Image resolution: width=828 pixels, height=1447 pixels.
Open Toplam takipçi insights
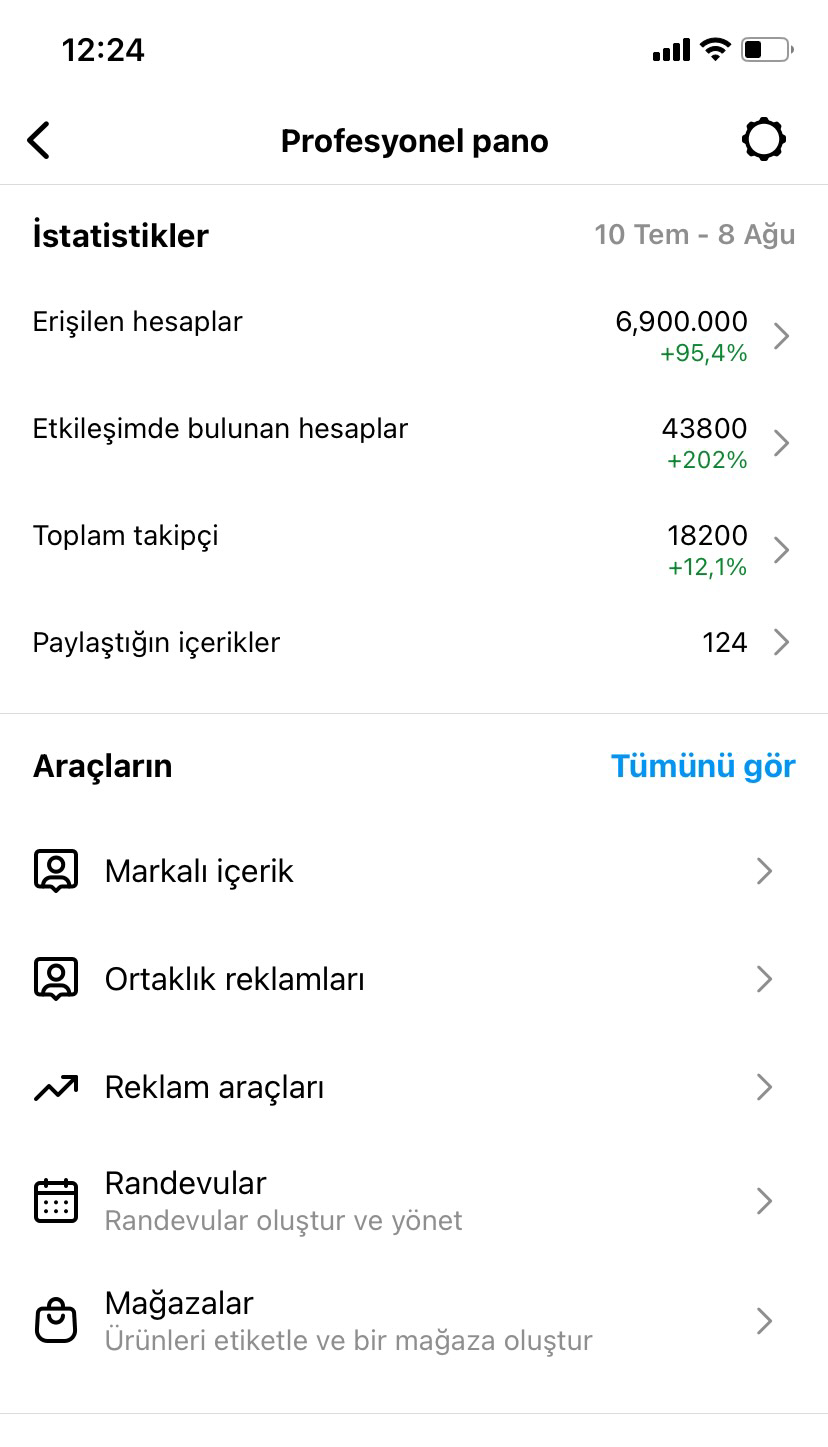414,550
